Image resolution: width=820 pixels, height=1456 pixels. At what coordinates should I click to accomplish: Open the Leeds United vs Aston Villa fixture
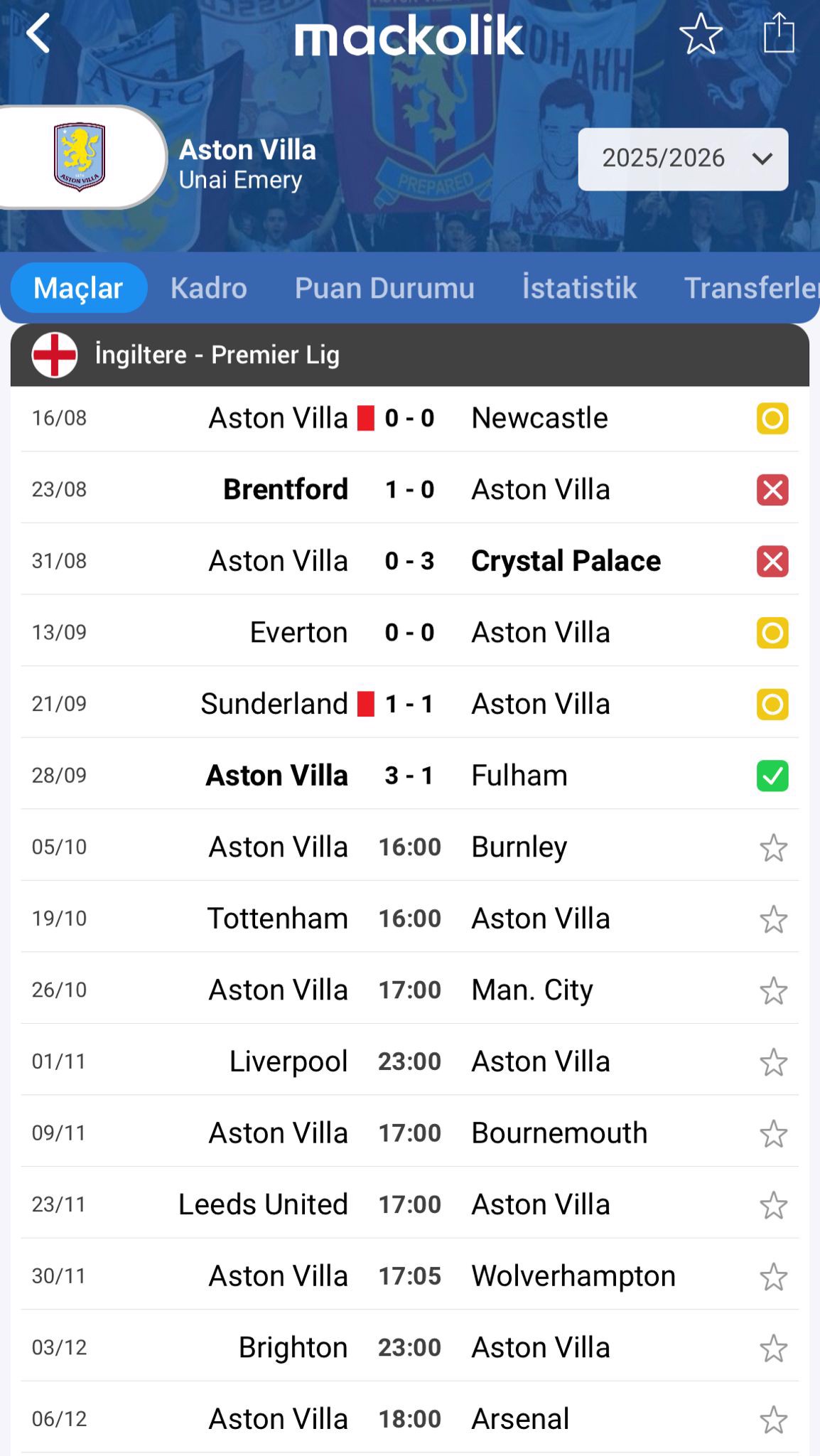pyautogui.click(x=410, y=1204)
